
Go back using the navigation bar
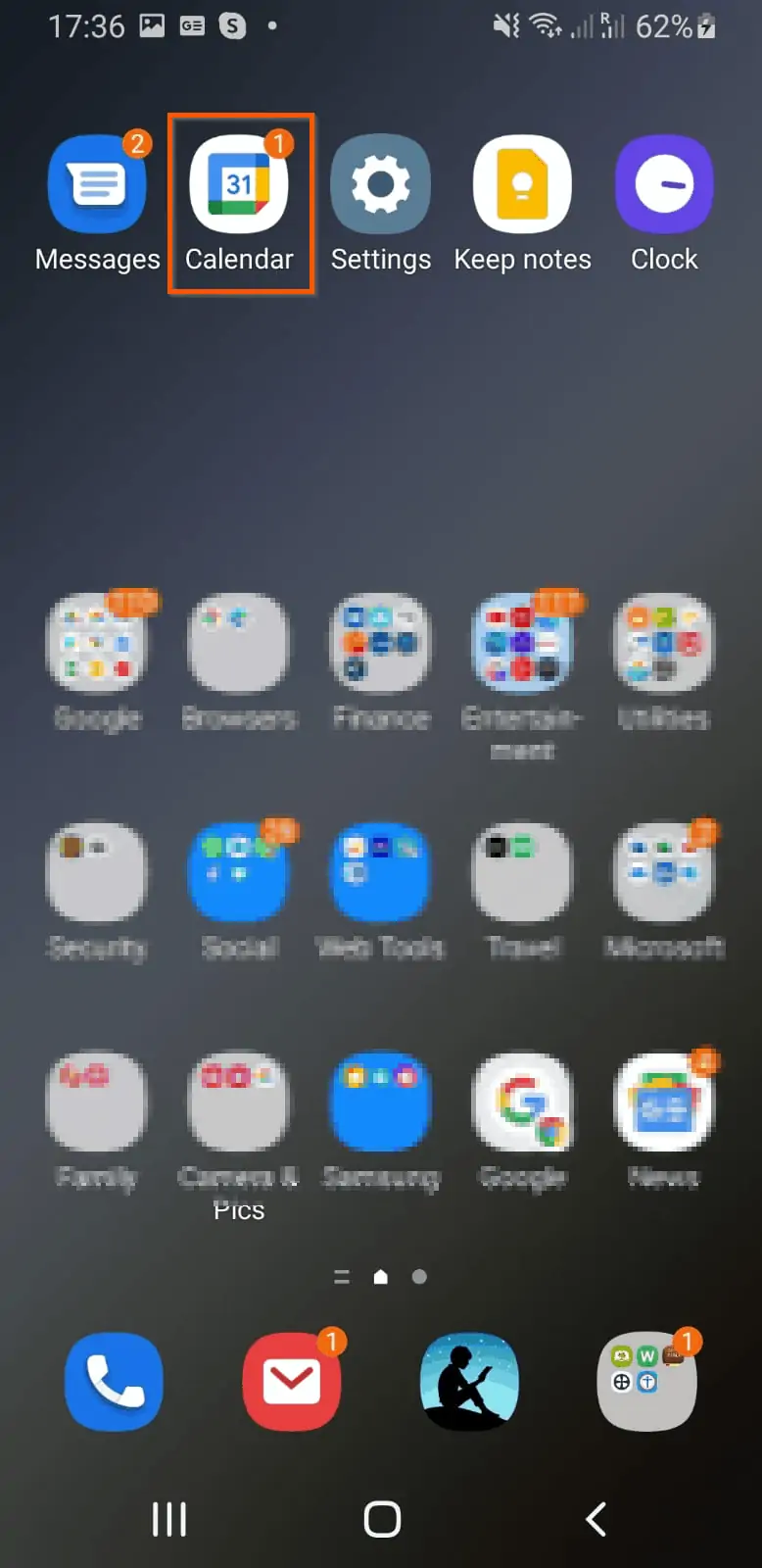595,1519
